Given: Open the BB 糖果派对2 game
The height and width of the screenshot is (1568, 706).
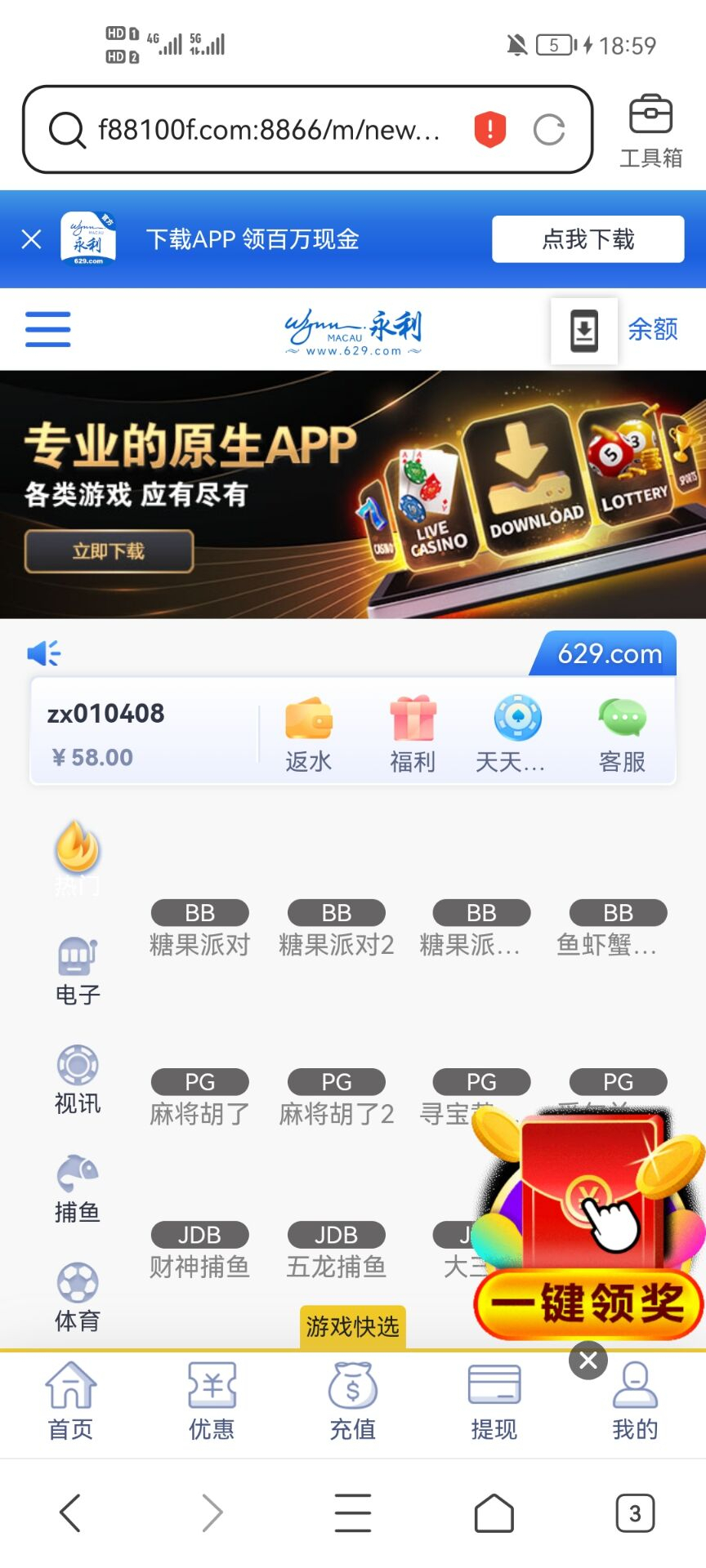Looking at the screenshot, I should (336, 930).
